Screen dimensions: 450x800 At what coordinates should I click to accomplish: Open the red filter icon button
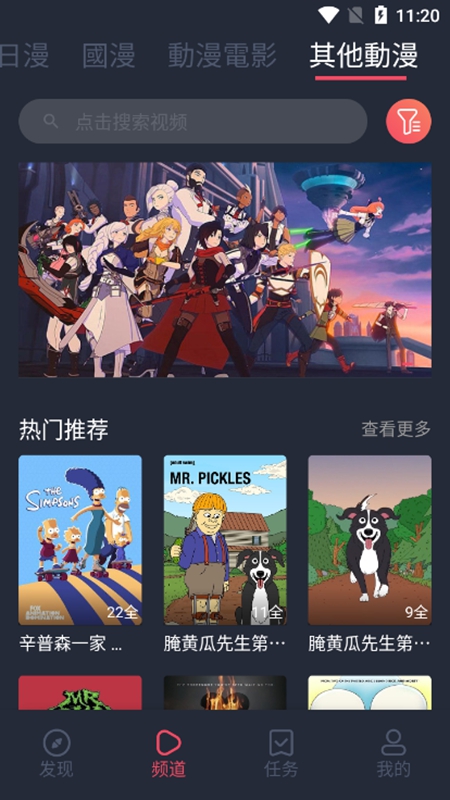[x=408, y=121]
